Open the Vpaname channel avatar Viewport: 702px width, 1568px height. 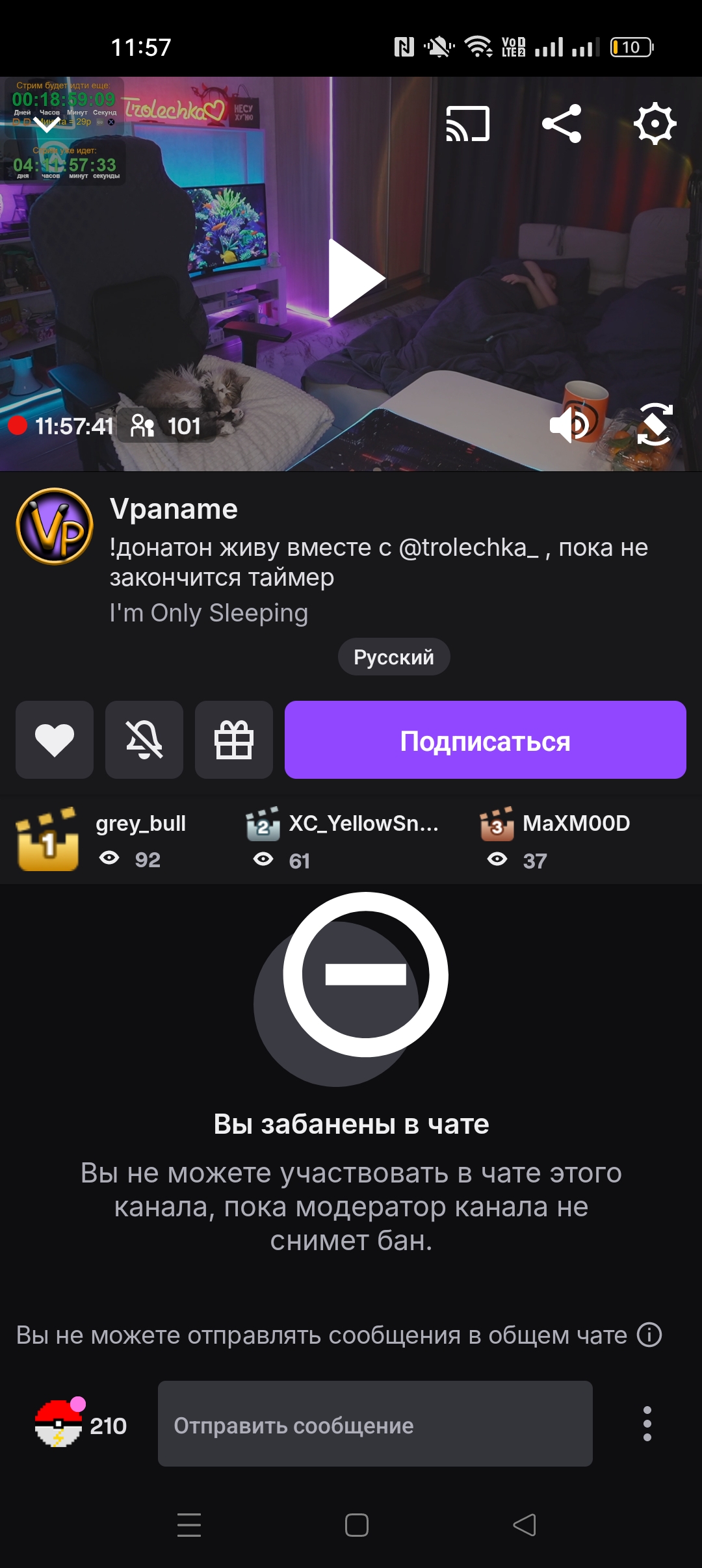pos(55,527)
